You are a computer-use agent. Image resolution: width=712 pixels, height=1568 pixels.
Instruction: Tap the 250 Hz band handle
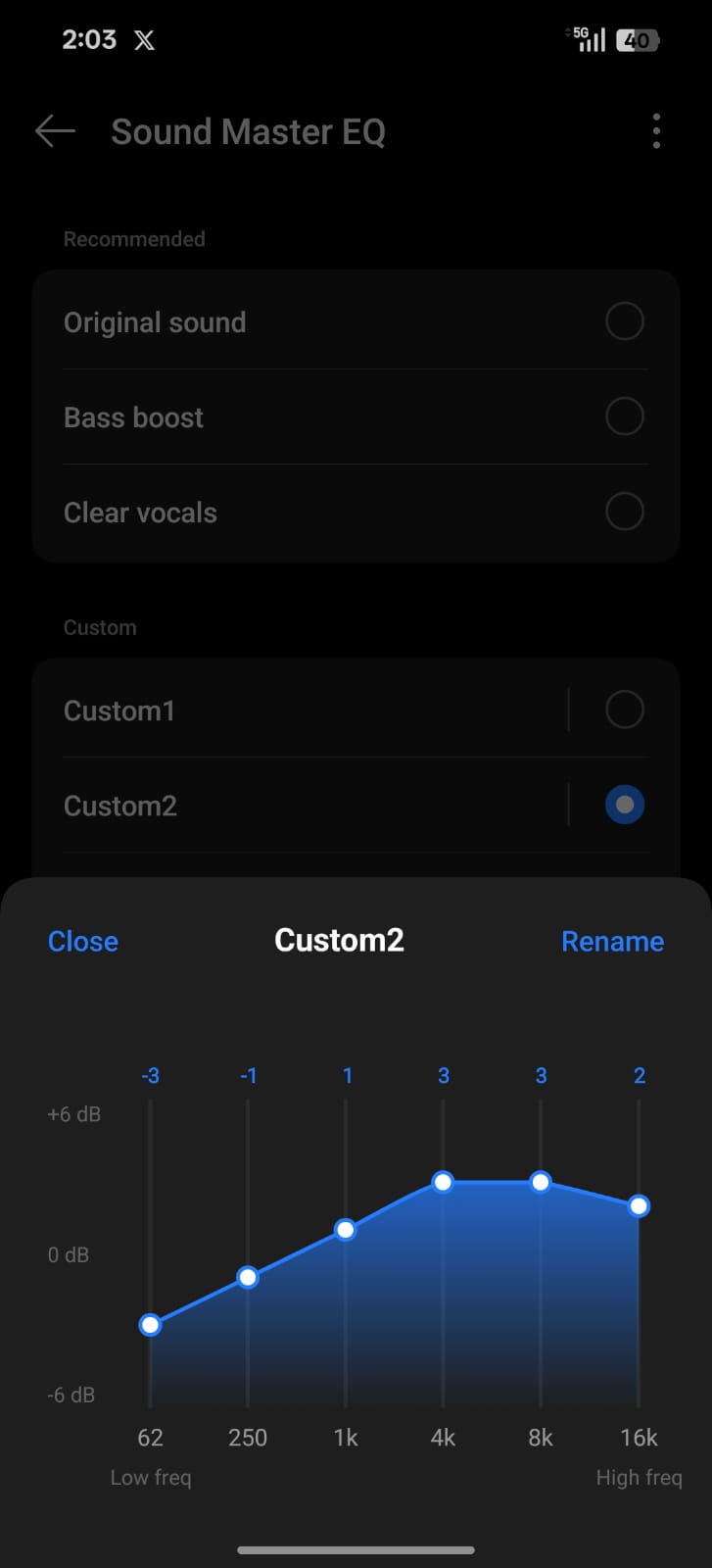248,1277
